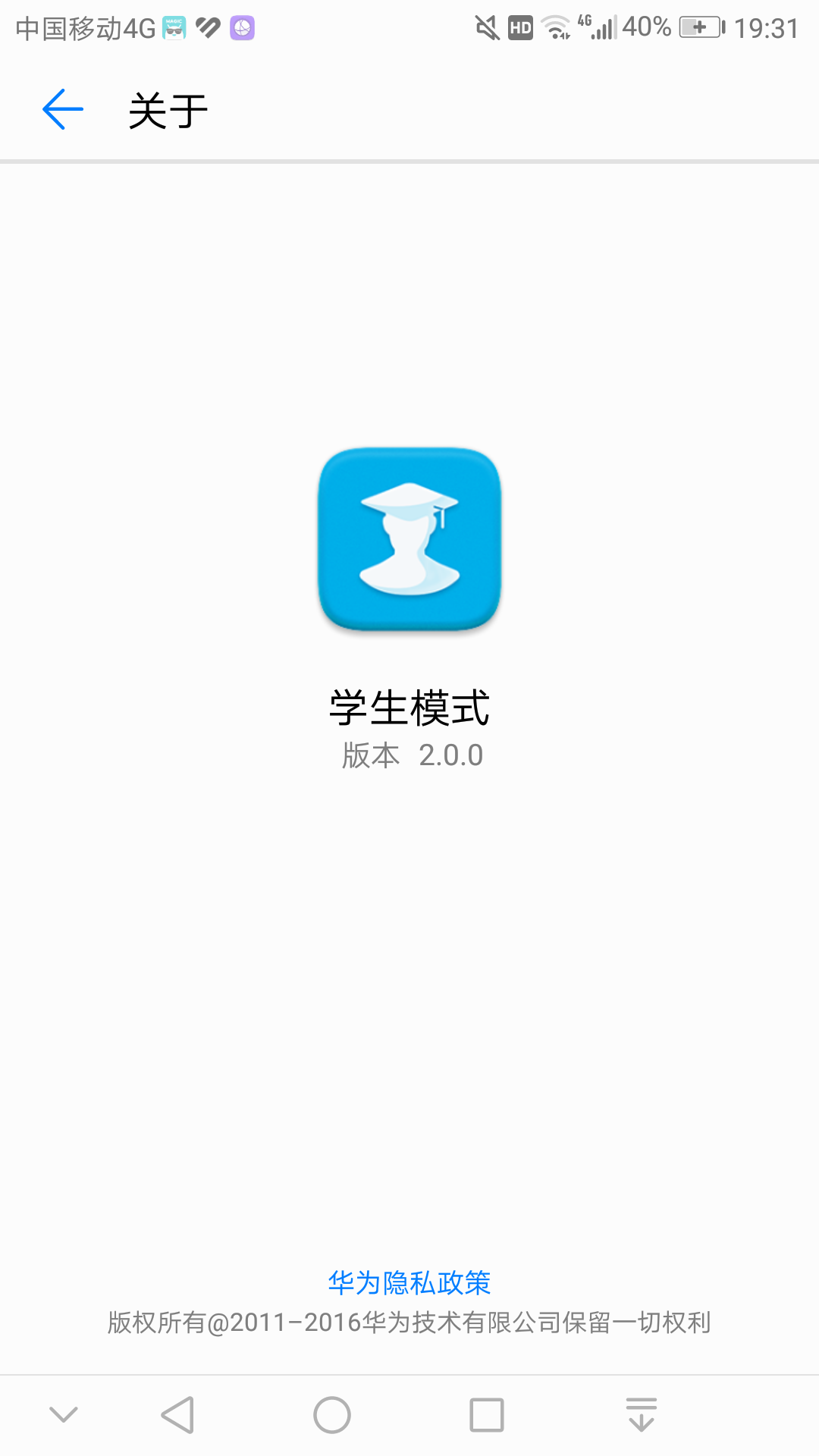Go to the home screen via circle button
Viewport: 819px width, 1456px height.
coord(332,1415)
